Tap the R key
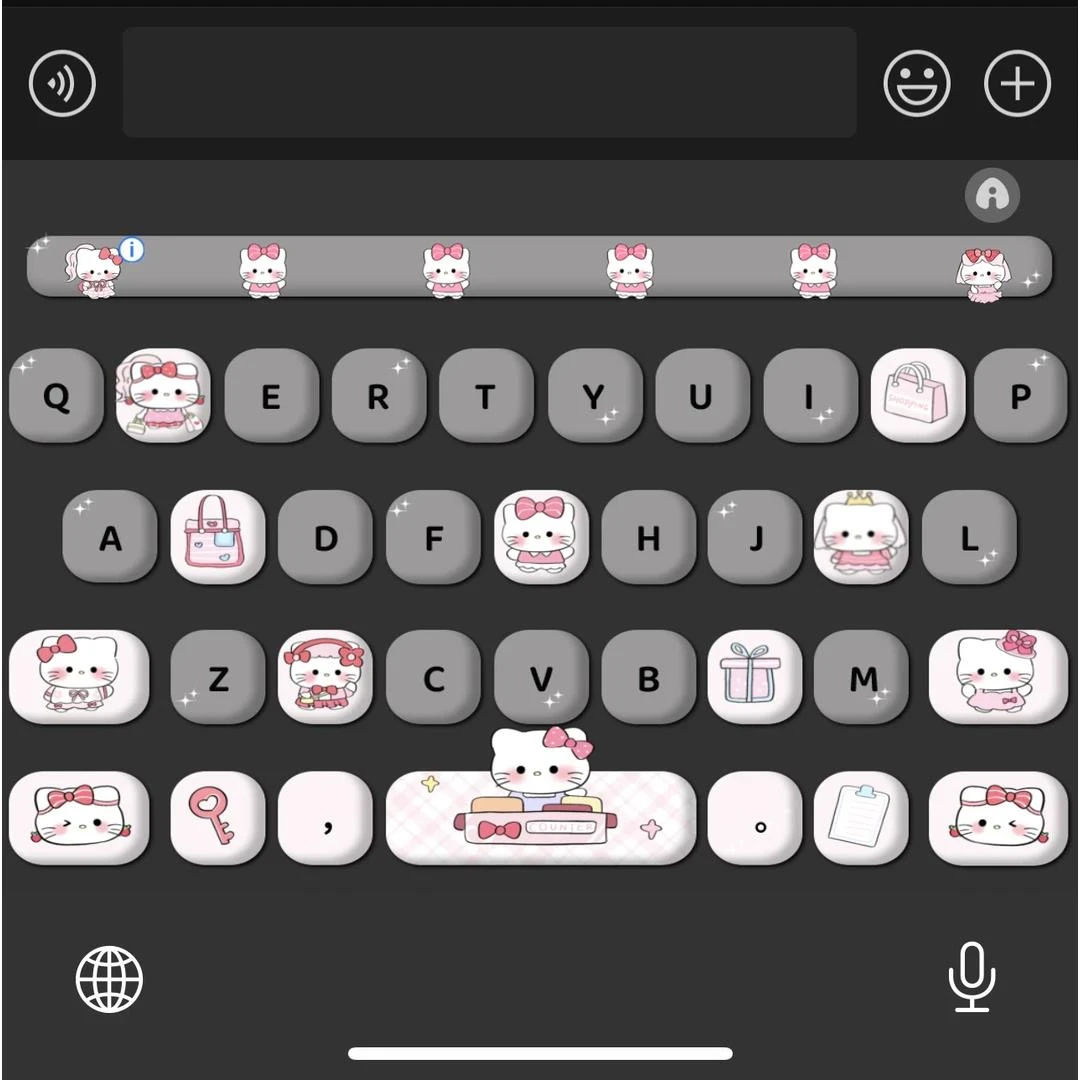The width and height of the screenshot is (1080, 1080). coord(378,396)
